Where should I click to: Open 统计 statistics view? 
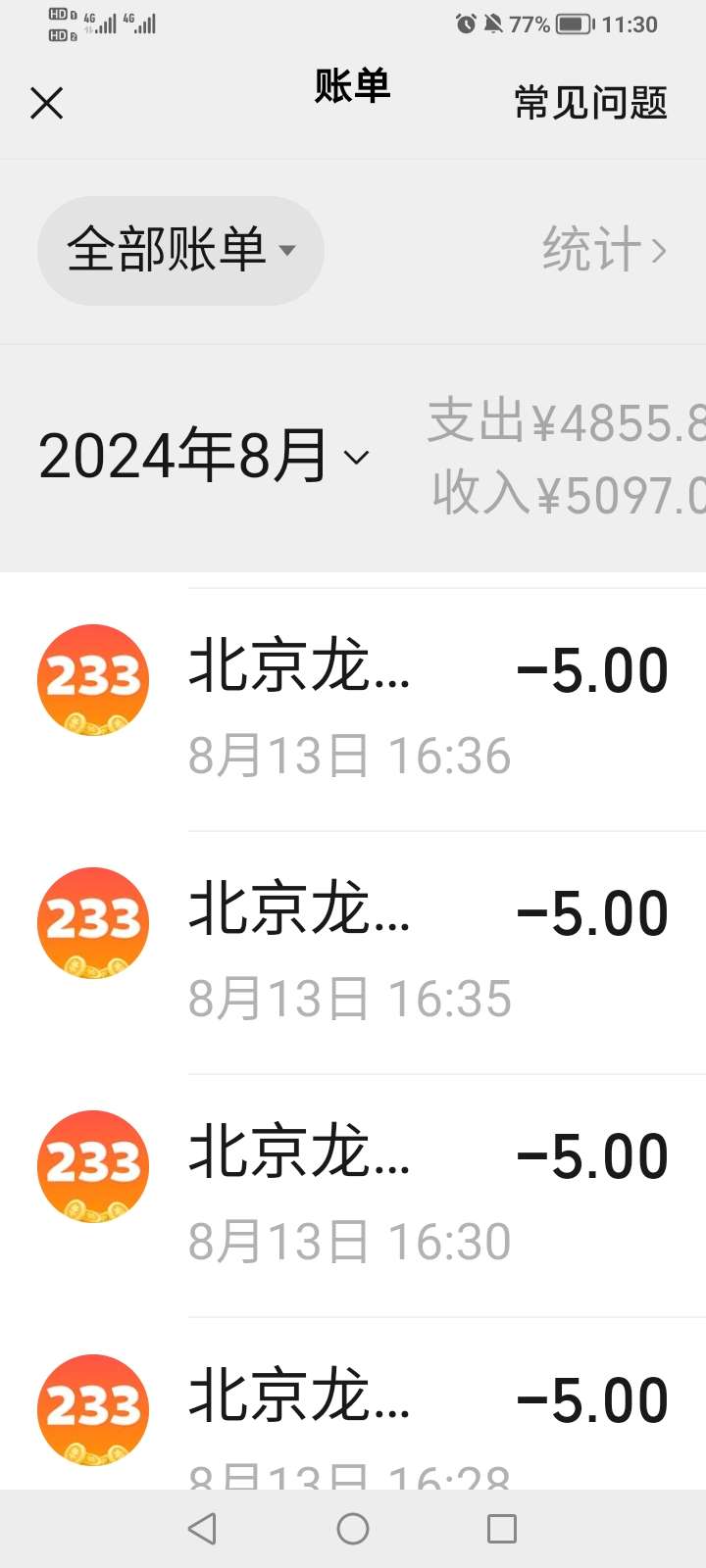[x=604, y=250]
